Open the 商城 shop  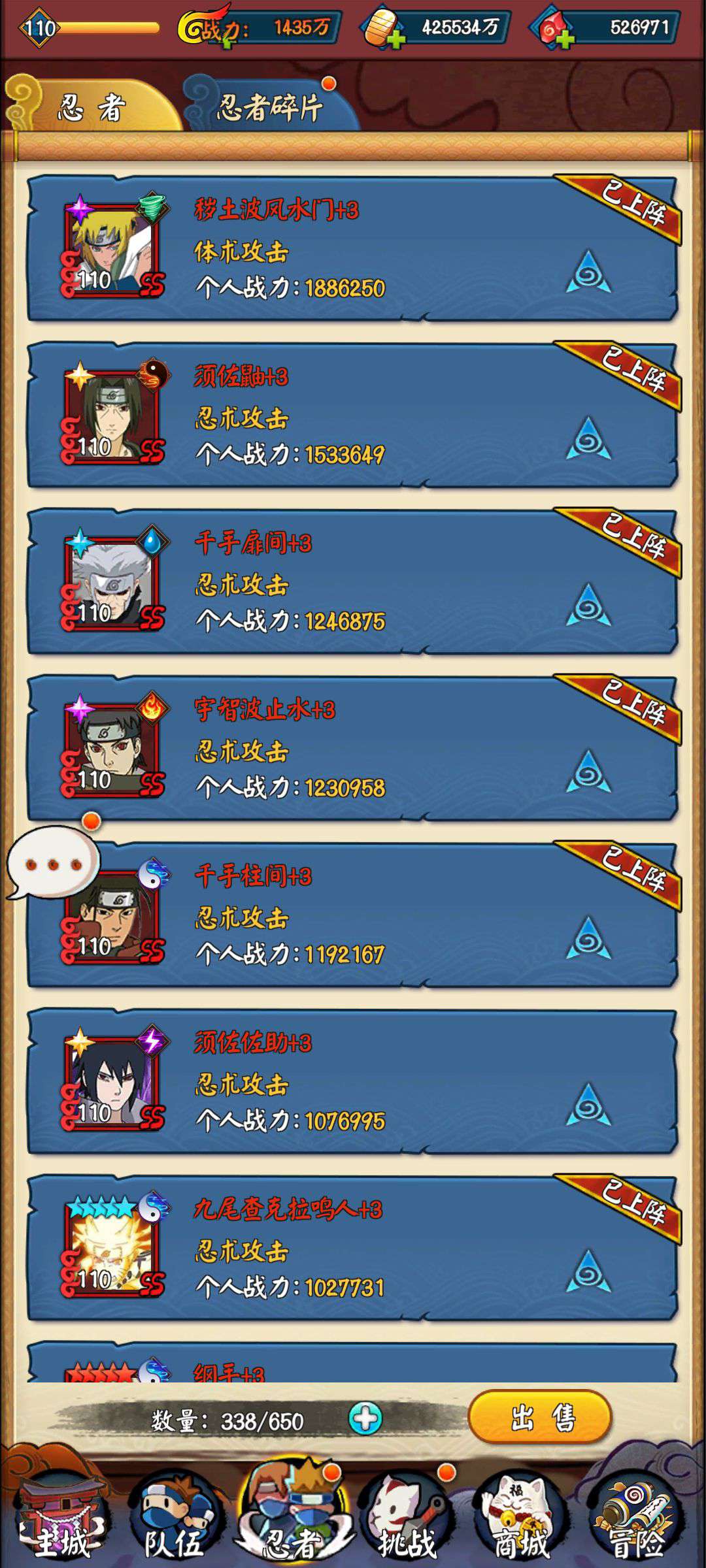pyautogui.click(x=521, y=1516)
